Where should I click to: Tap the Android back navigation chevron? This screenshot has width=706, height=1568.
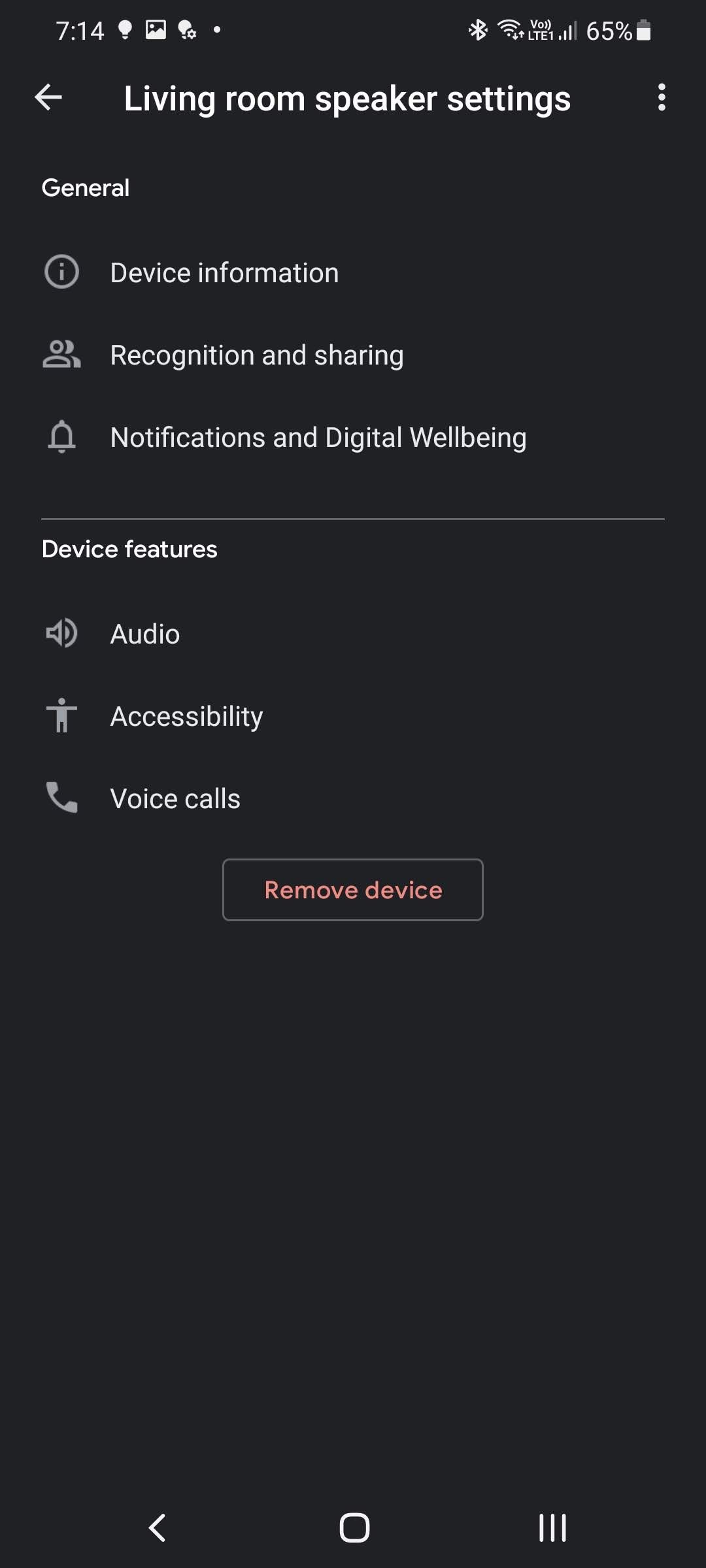[156, 1527]
